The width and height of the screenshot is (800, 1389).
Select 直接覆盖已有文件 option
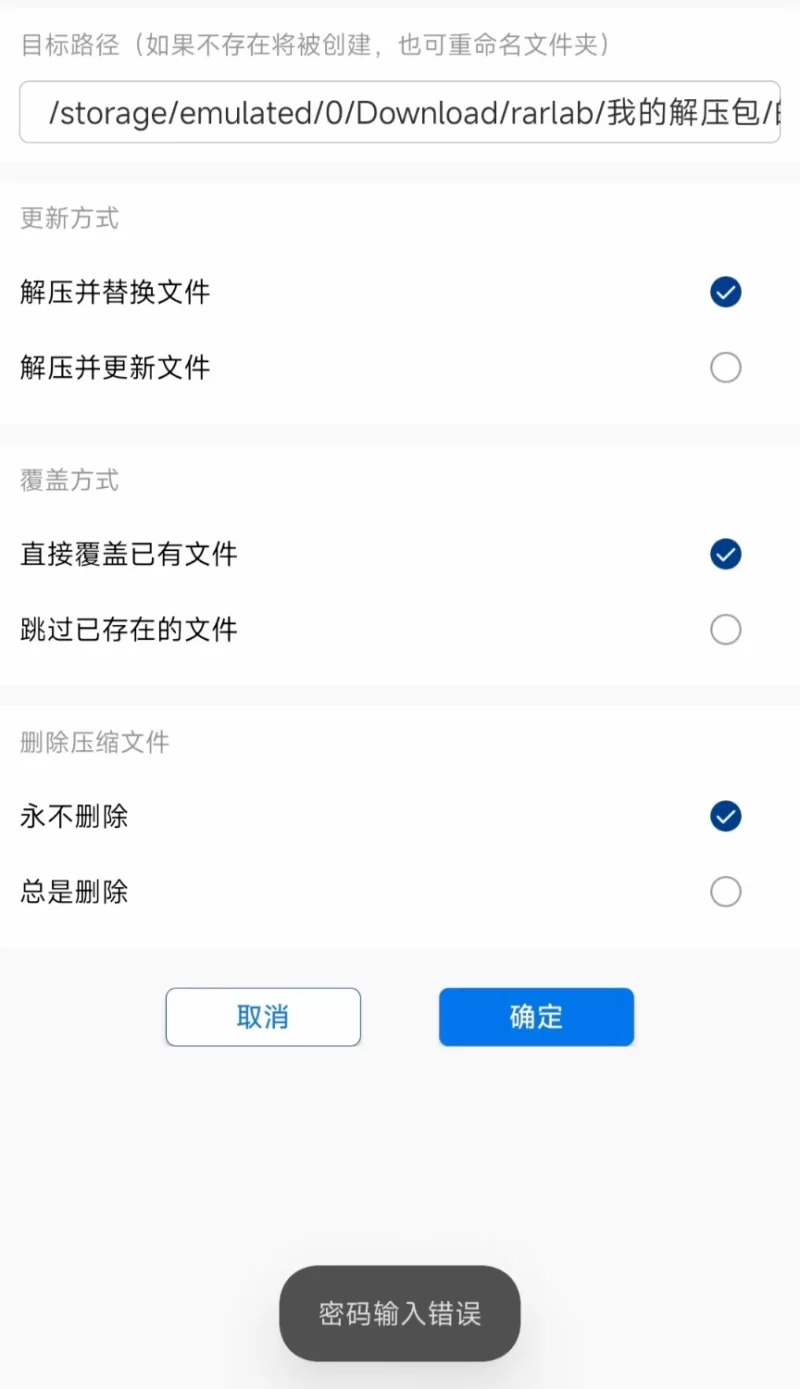400,554
